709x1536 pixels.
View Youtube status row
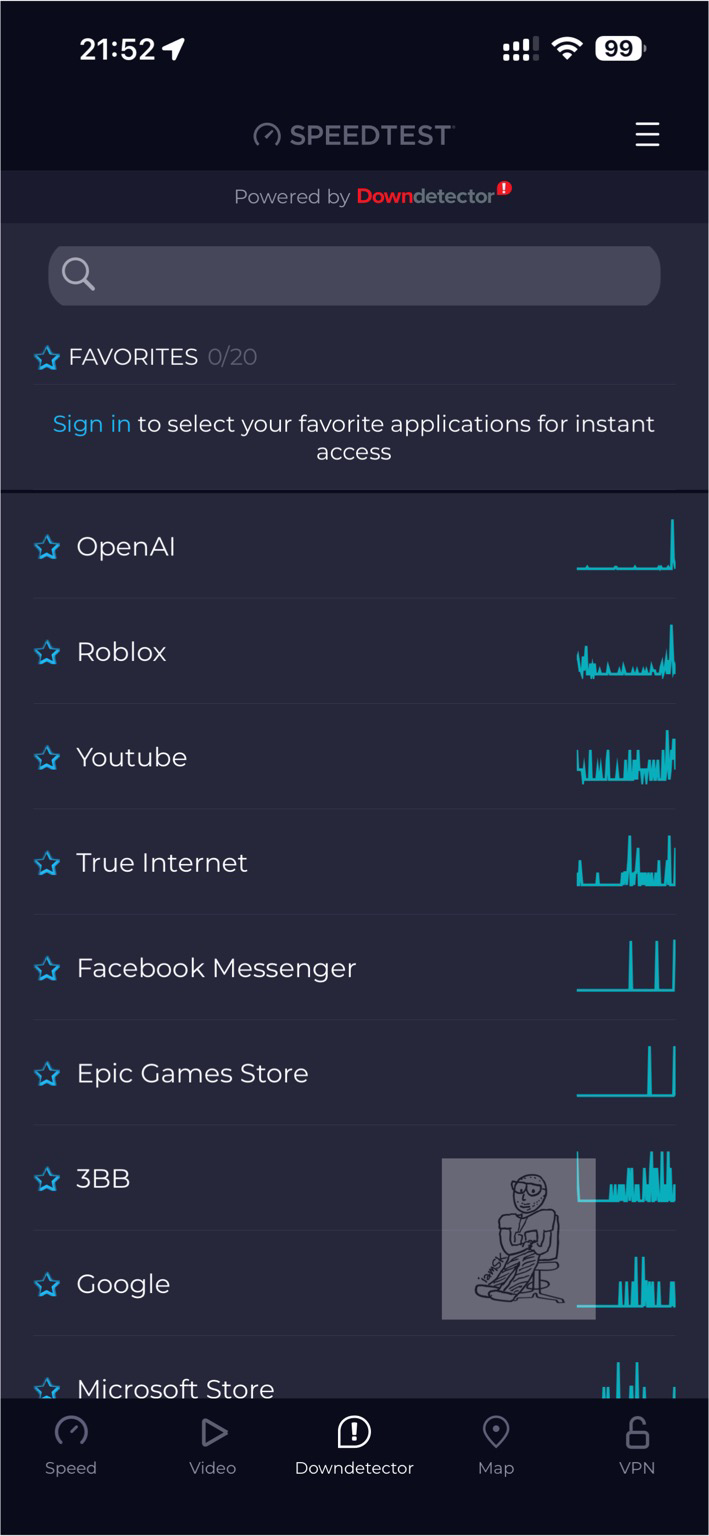[x=354, y=757]
